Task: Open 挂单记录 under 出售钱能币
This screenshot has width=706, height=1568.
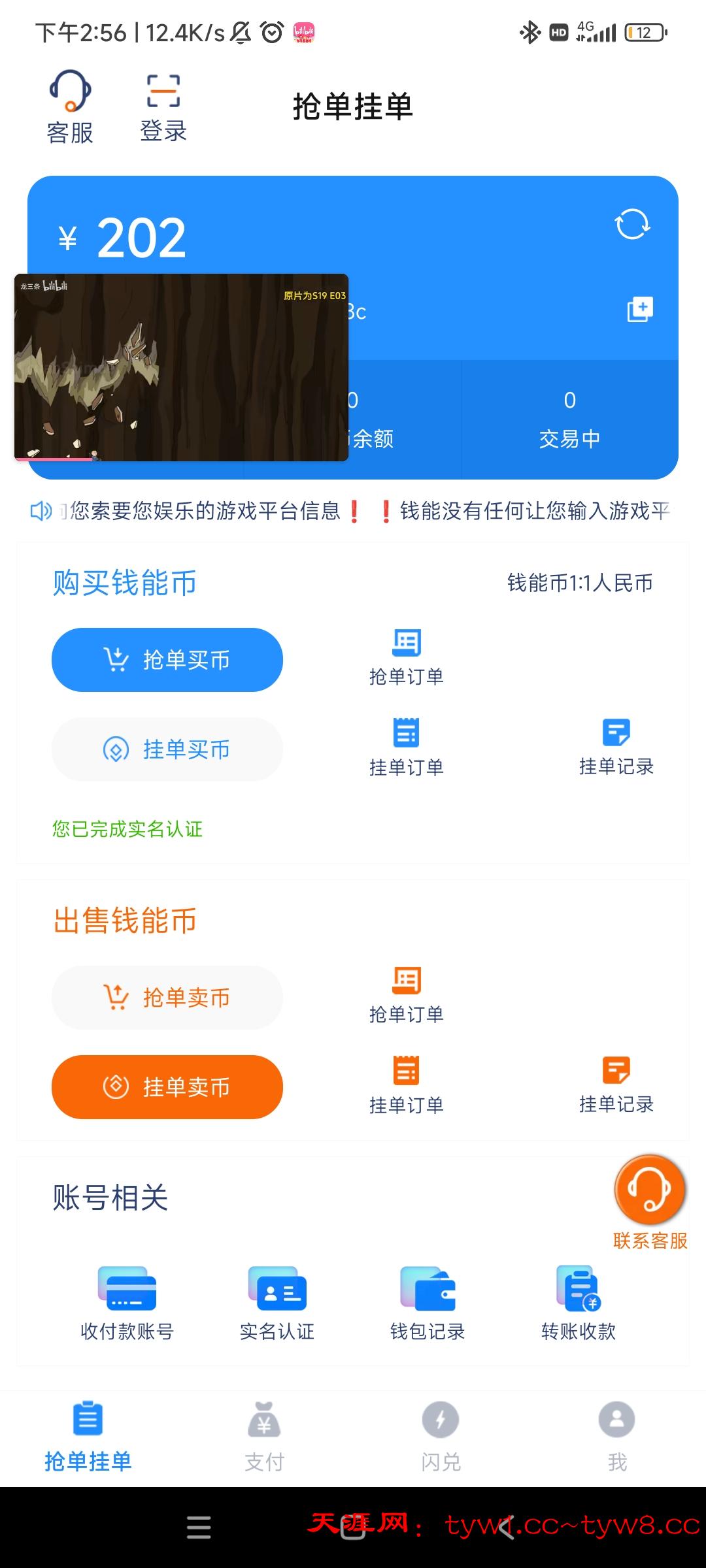Action: click(616, 1085)
